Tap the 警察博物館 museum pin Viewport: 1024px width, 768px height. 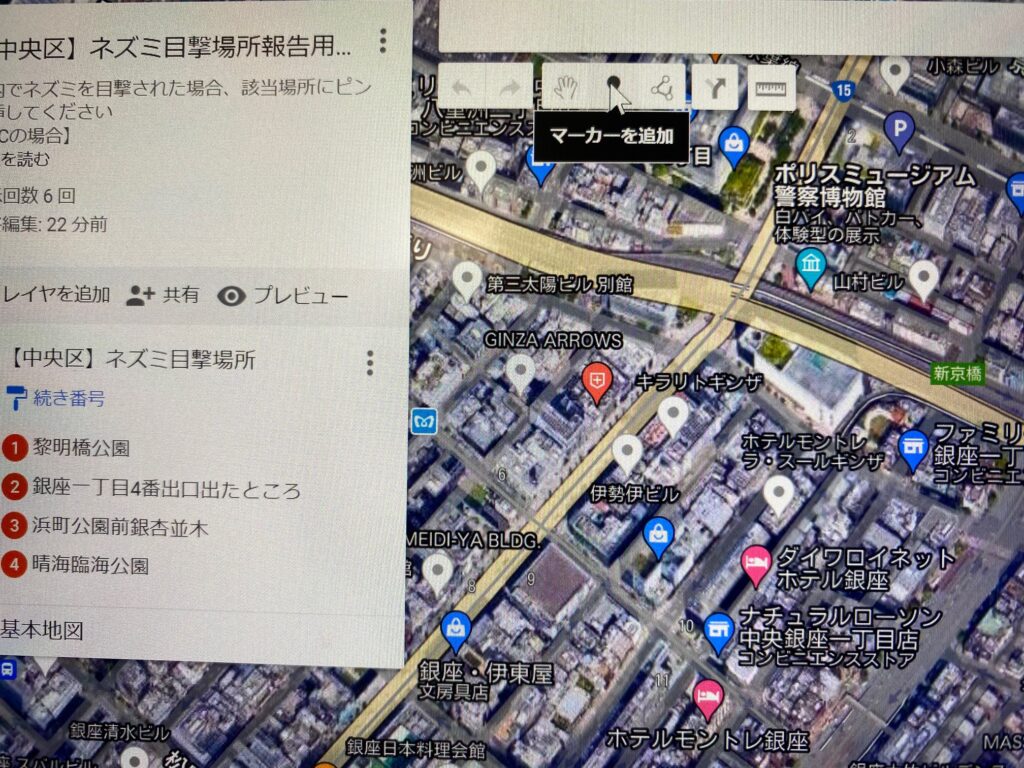[811, 265]
